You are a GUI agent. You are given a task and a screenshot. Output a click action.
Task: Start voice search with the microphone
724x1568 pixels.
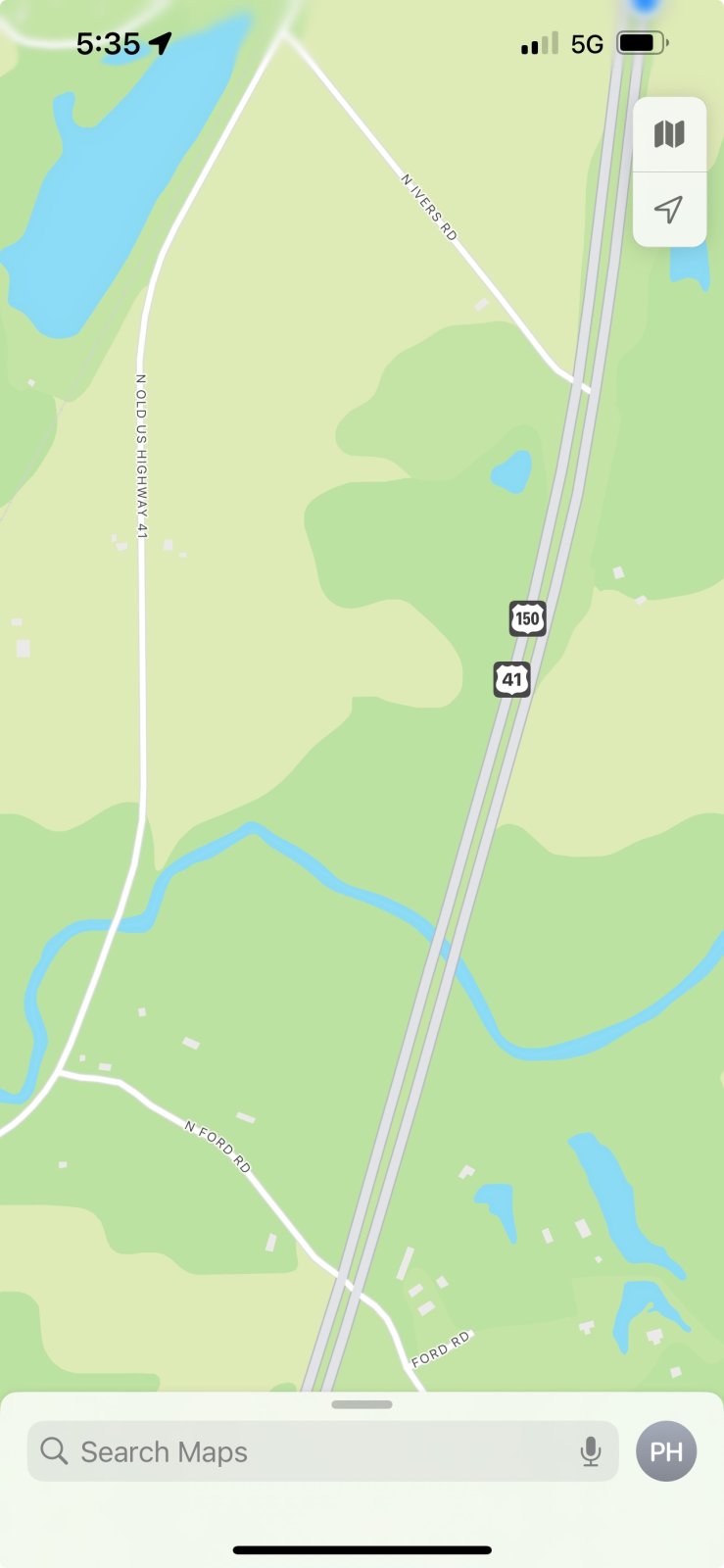pyautogui.click(x=590, y=1451)
